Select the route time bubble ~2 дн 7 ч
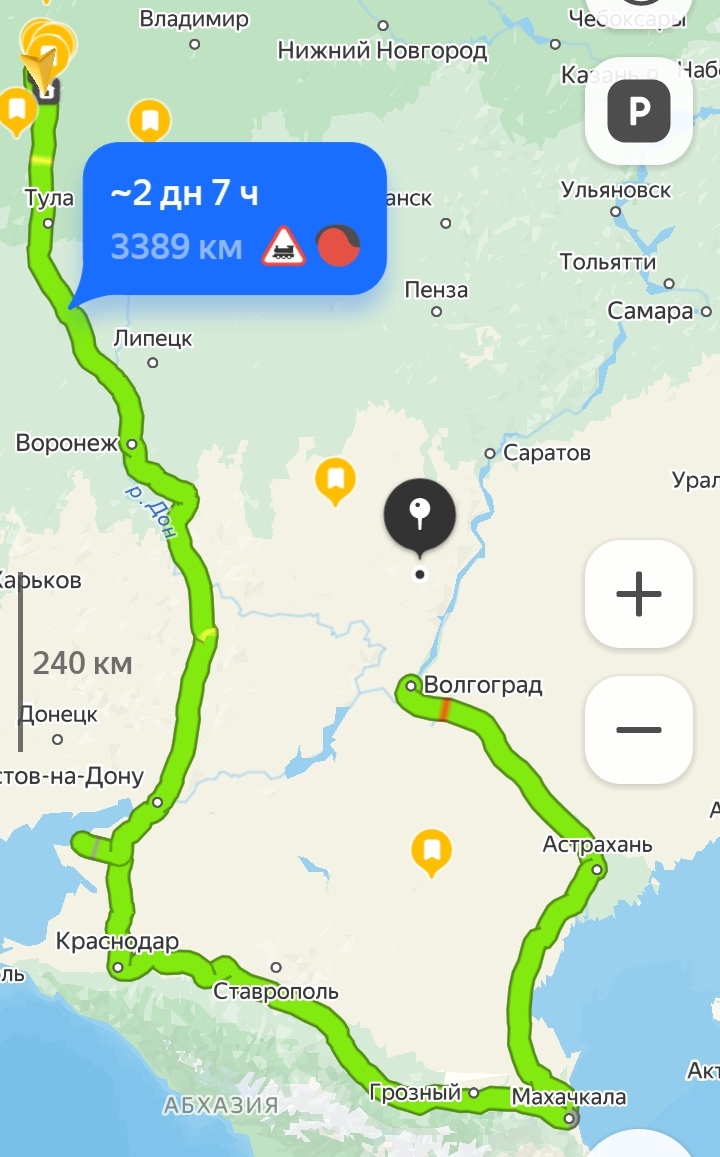Screen dimensions: 720x1157 [234, 219]
